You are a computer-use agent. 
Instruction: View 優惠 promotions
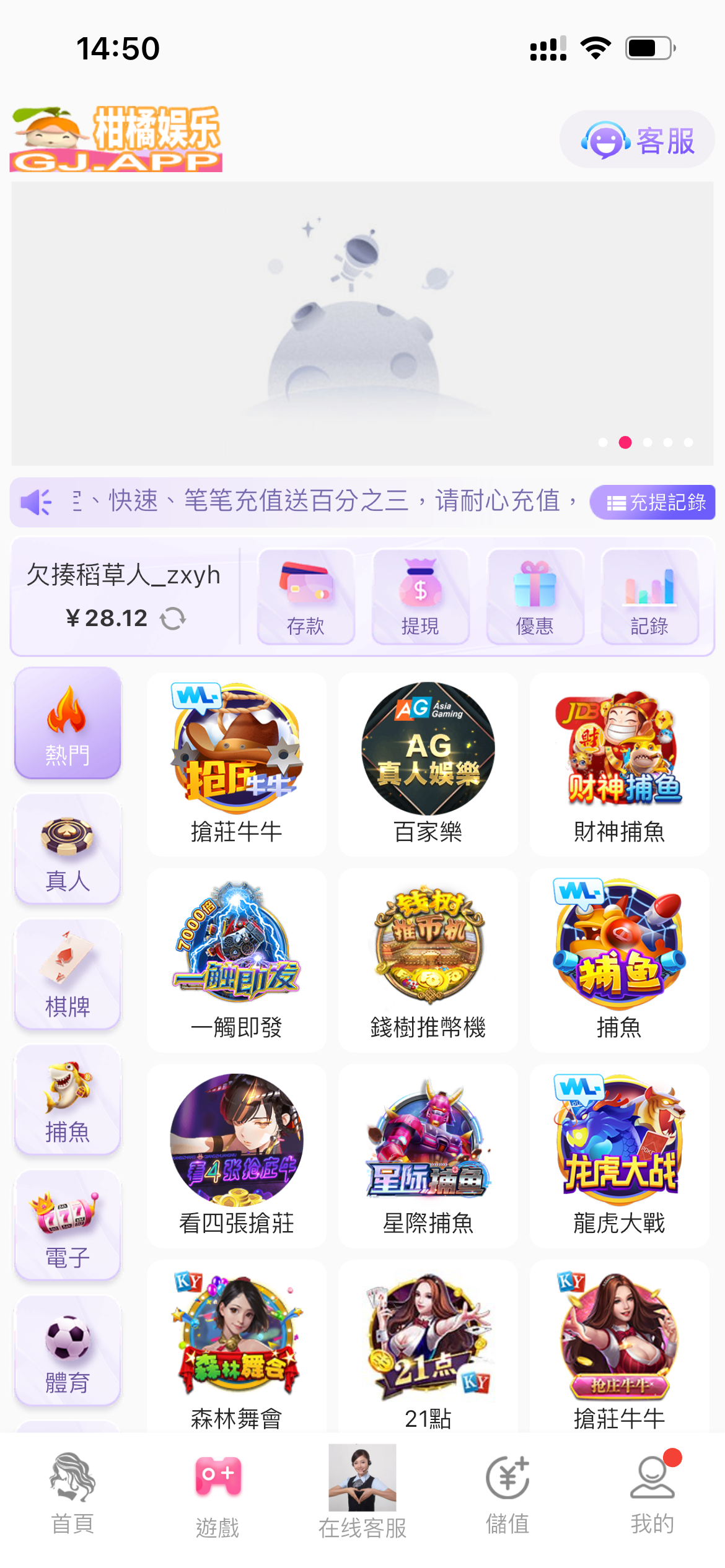click(535, 597)
